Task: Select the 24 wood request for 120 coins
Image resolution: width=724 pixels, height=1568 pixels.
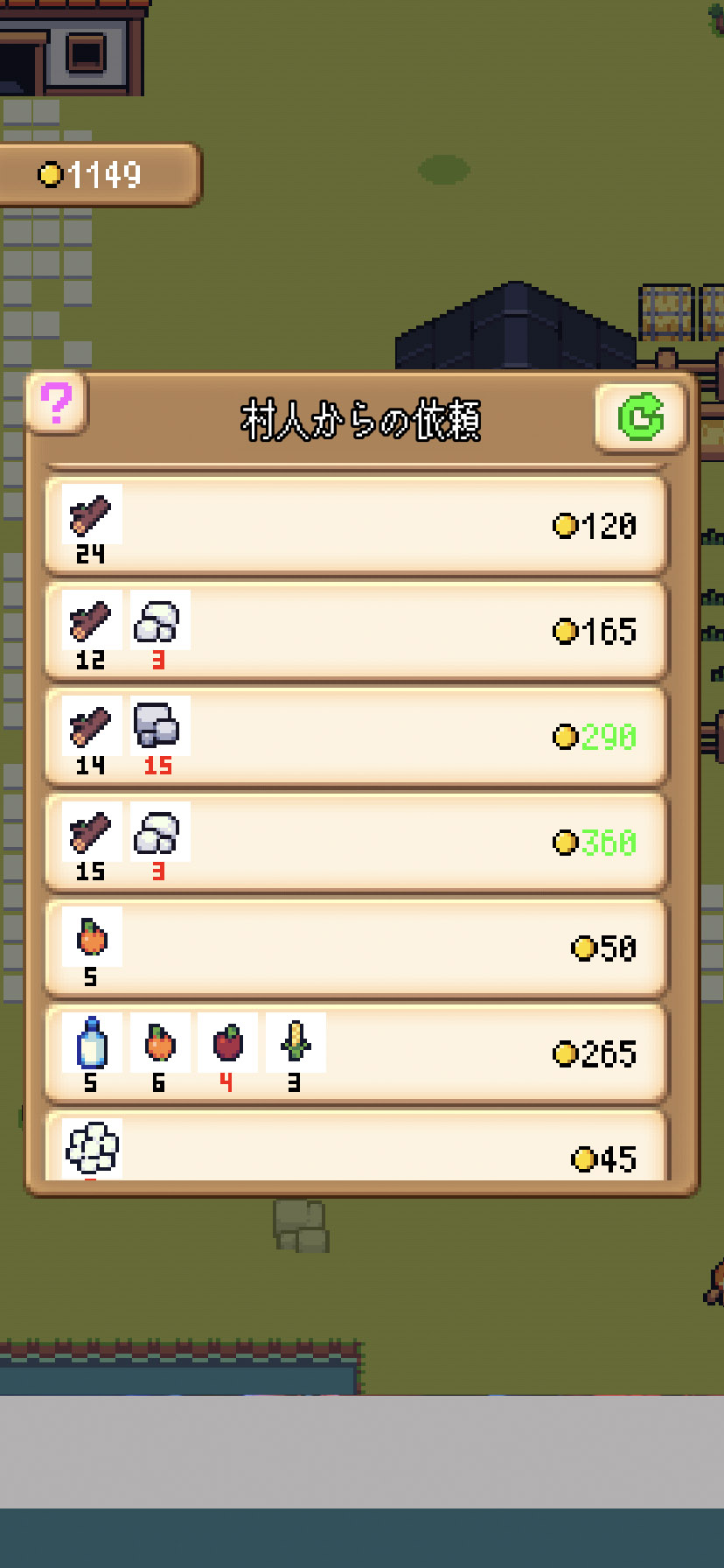Action: point(356,525)
